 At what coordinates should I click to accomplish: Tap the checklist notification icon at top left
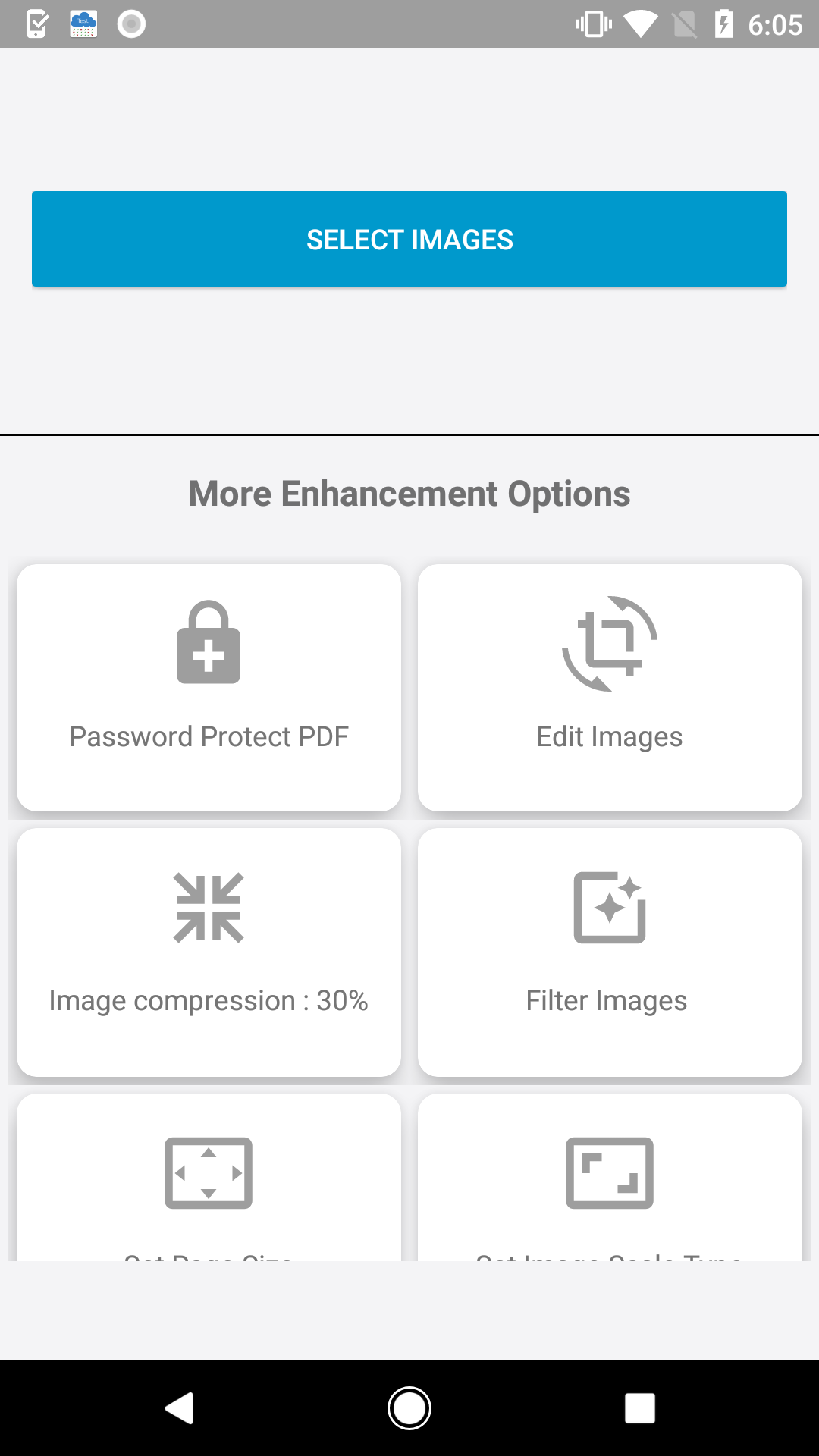(36, 23)
